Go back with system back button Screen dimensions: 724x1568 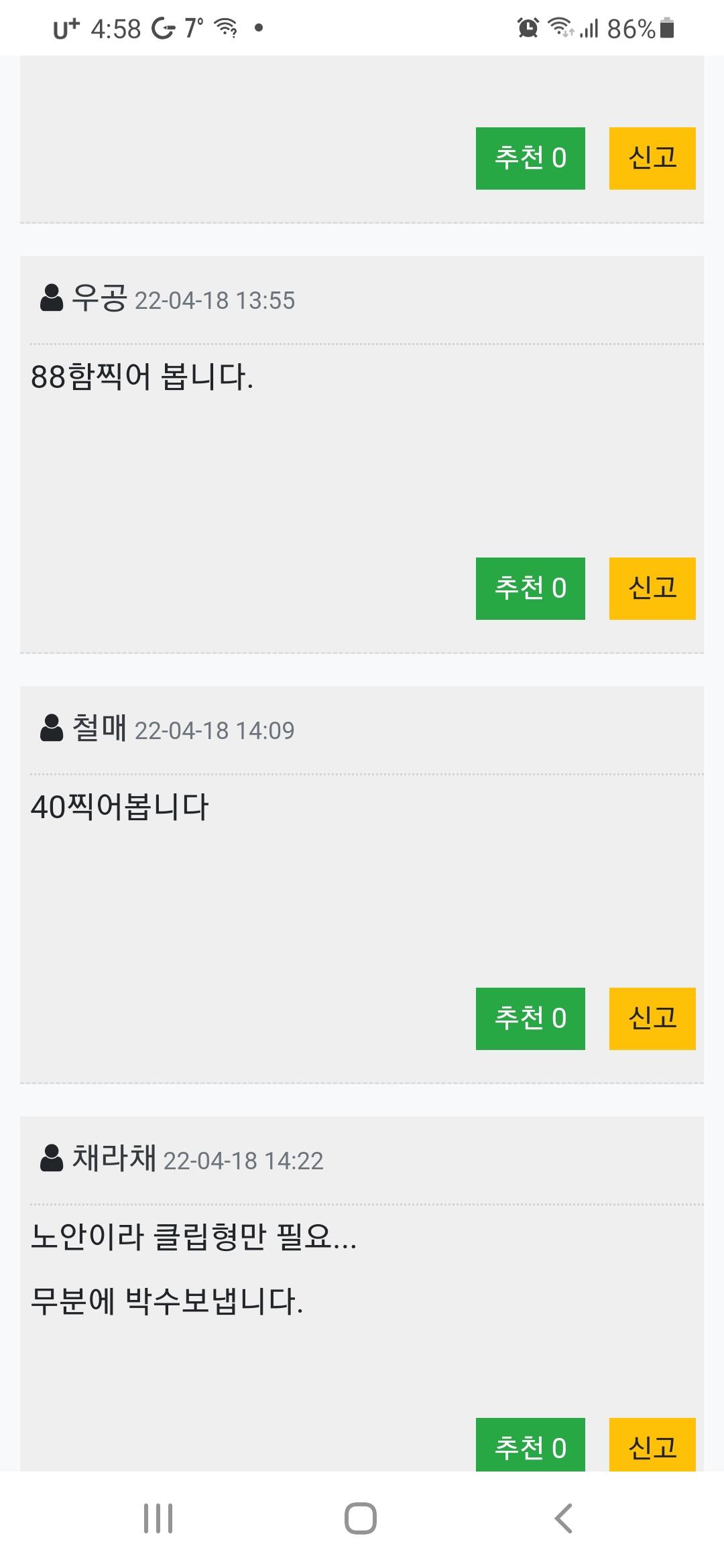(564, 1518)
